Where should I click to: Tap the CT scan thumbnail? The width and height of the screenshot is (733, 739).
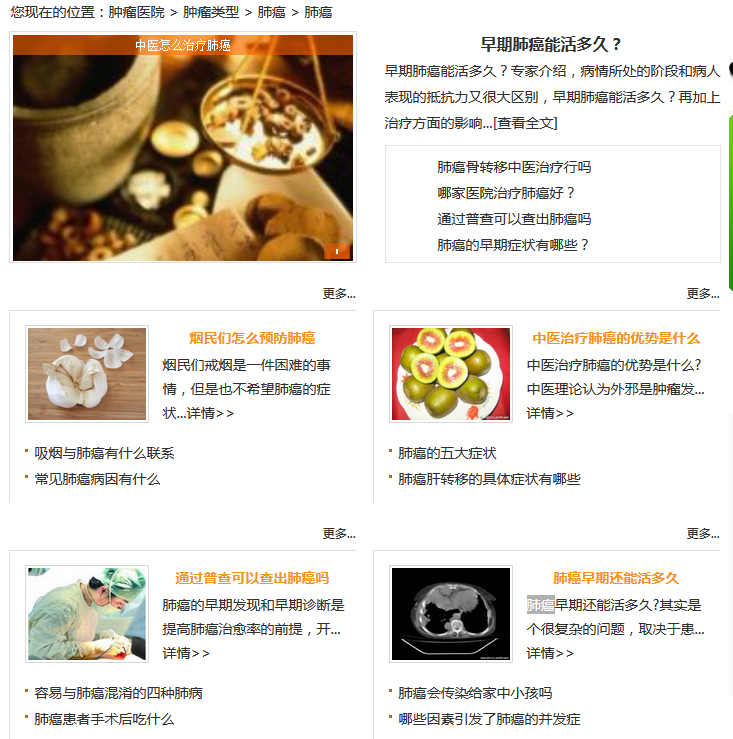pyautogui.click(x=451, y=614)
